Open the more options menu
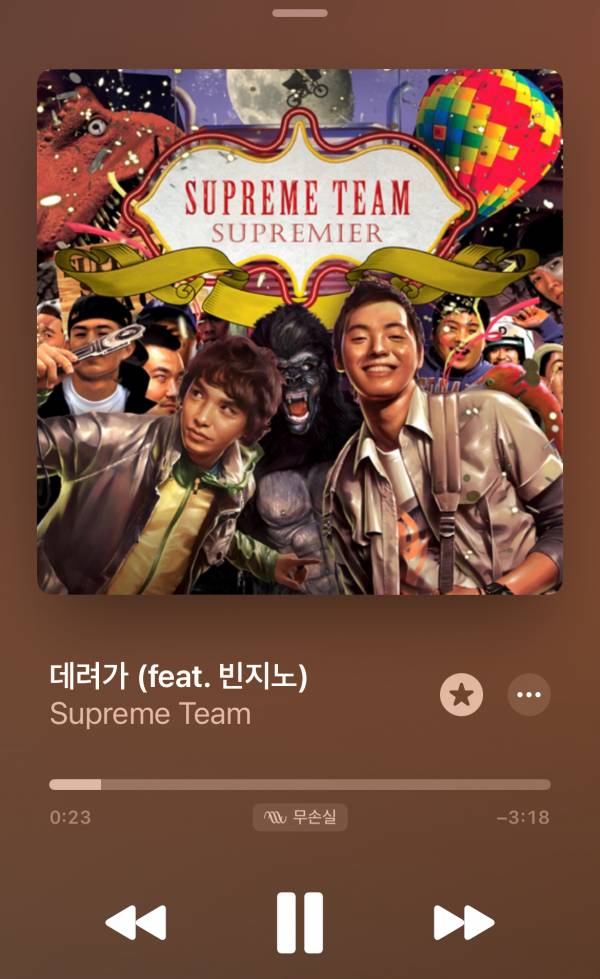 tap(529, 695)
